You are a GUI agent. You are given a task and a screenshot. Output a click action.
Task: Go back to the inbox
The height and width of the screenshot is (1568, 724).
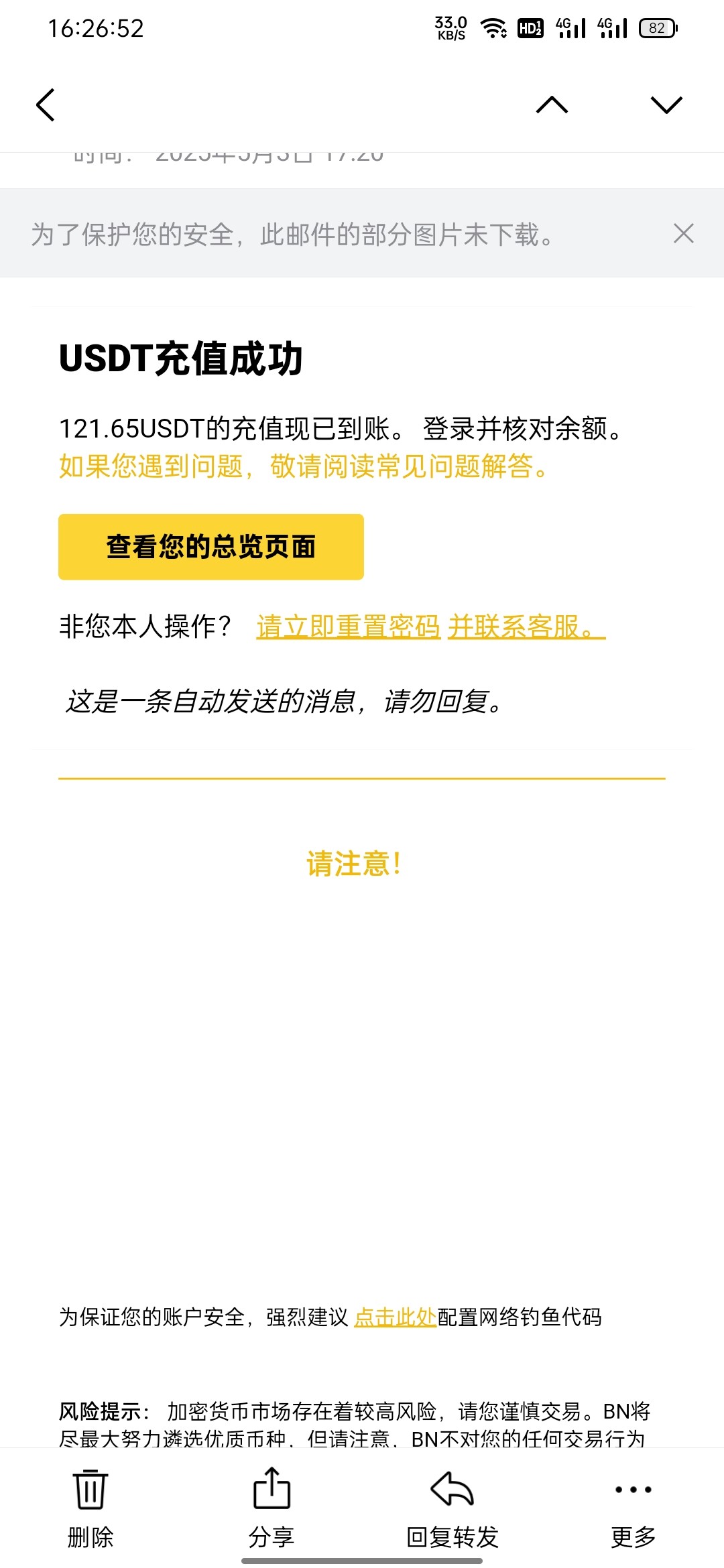click(45, 105)
